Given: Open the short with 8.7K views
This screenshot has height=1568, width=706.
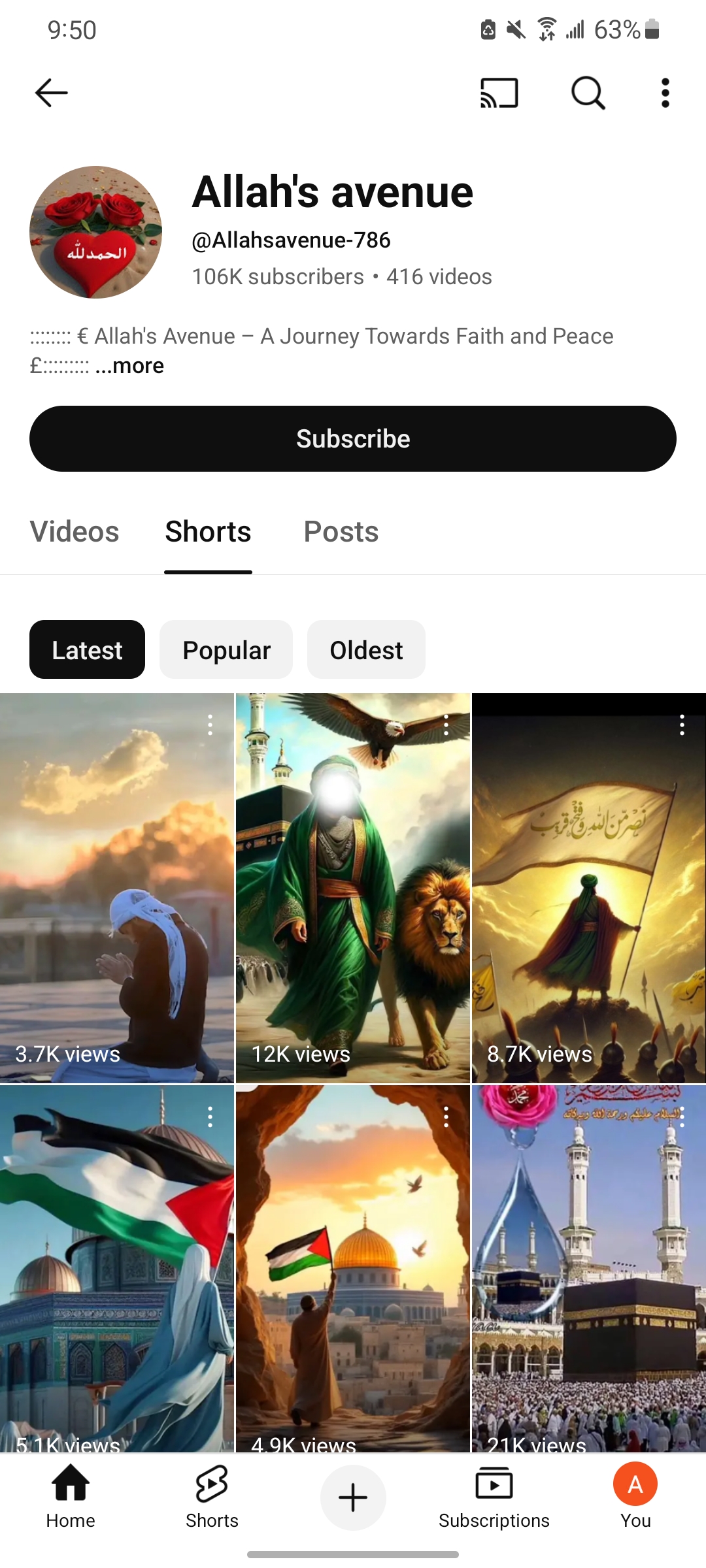Looking at the screenshot, I should coord(589,888).
